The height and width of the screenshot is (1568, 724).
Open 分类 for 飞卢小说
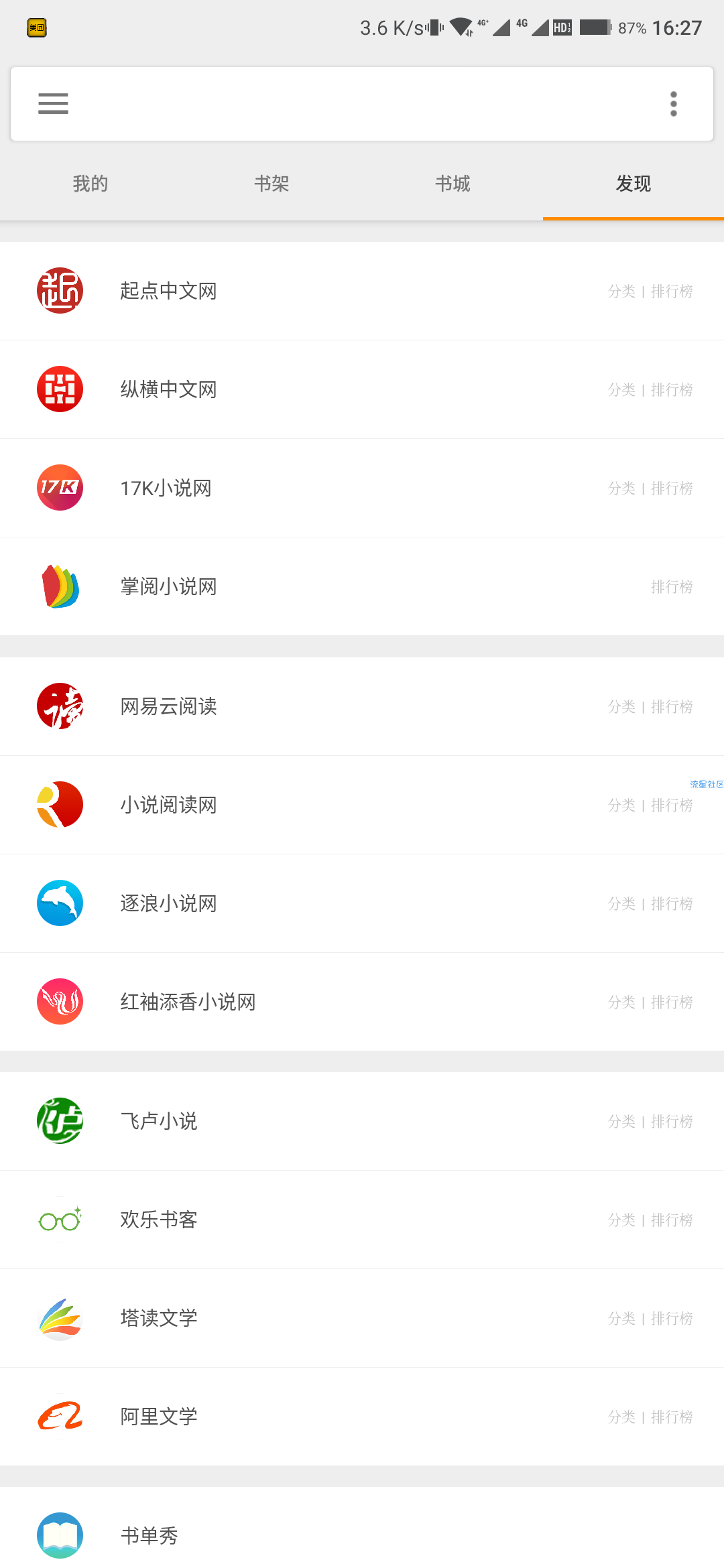(621, 1121)
